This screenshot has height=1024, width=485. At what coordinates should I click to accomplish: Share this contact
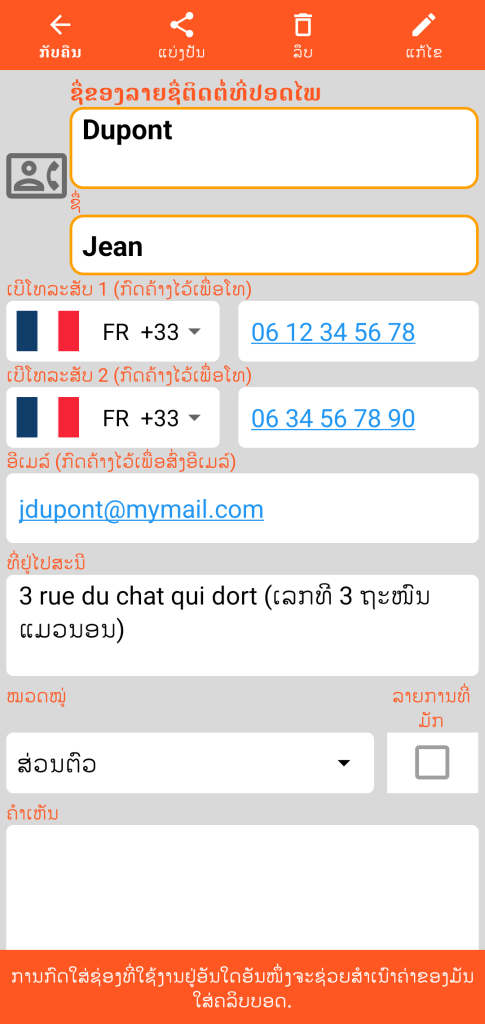click(x=181, y=35)
